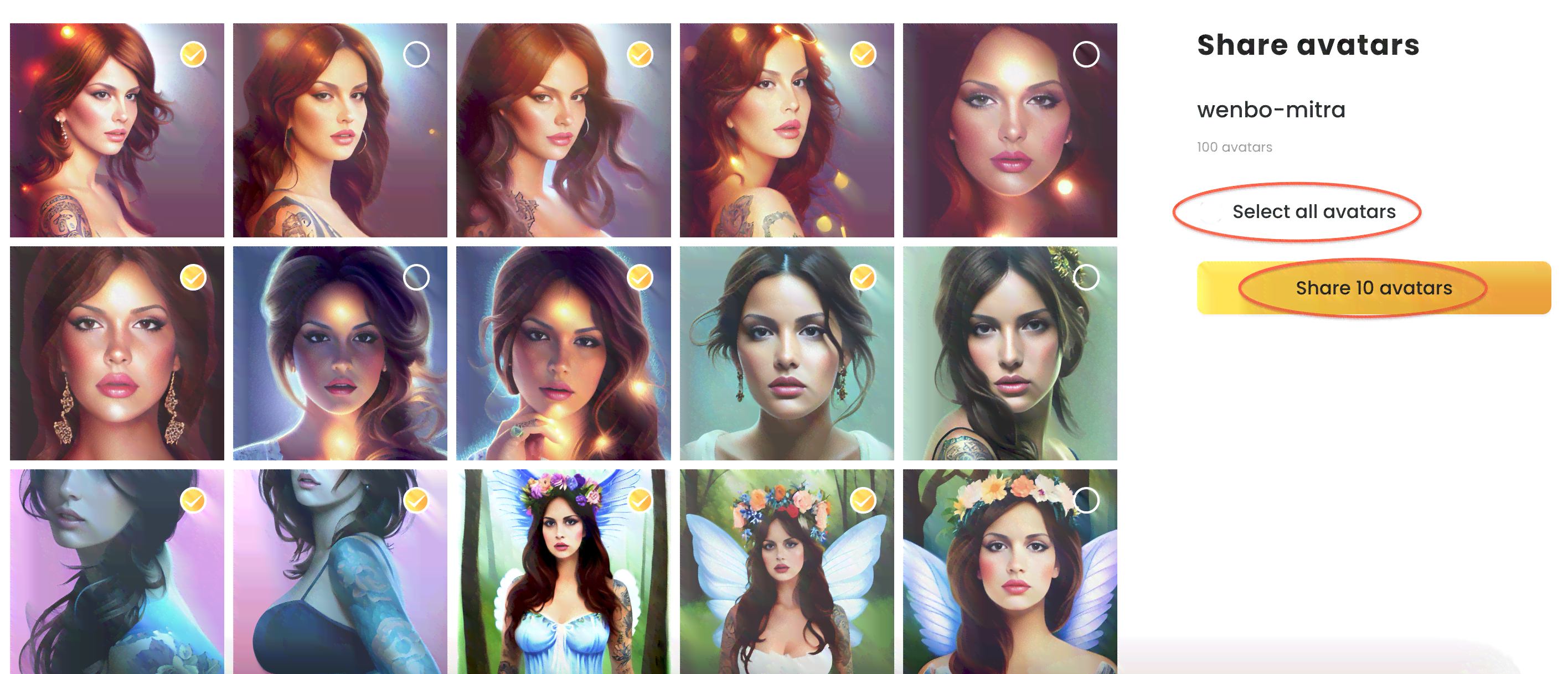Deselect the avatar with hand on chin
The width and height of the screenshot is (1568, 674).
[x=639, y=278]
